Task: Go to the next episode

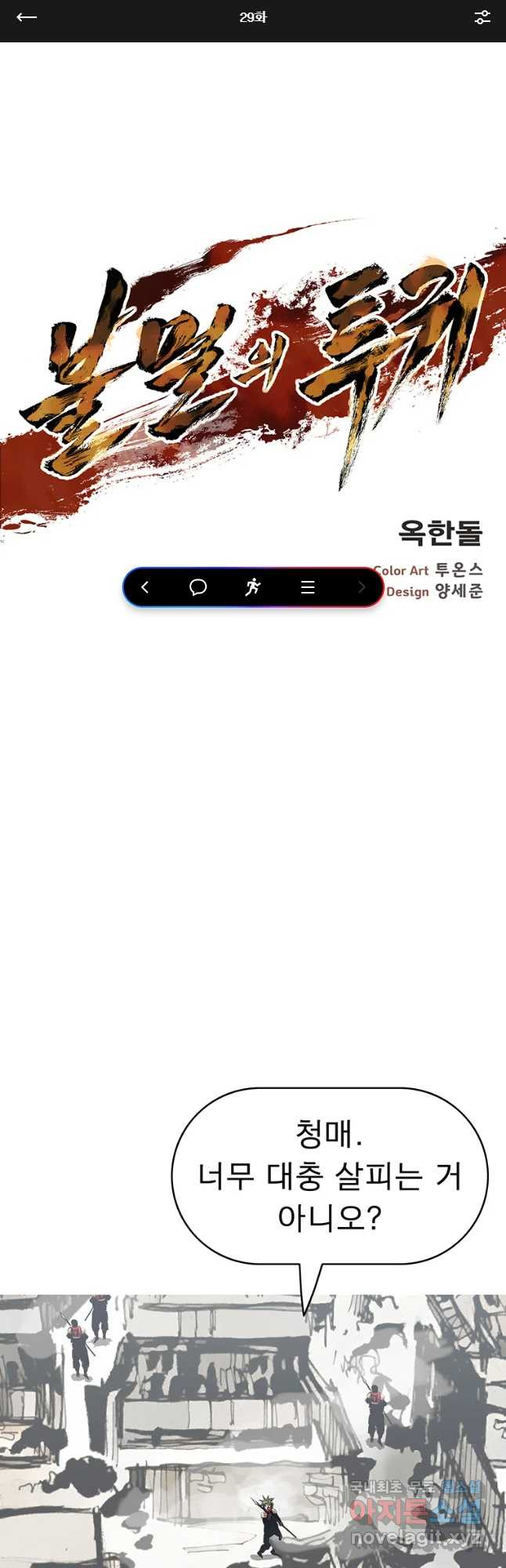Action: point(361,587)
